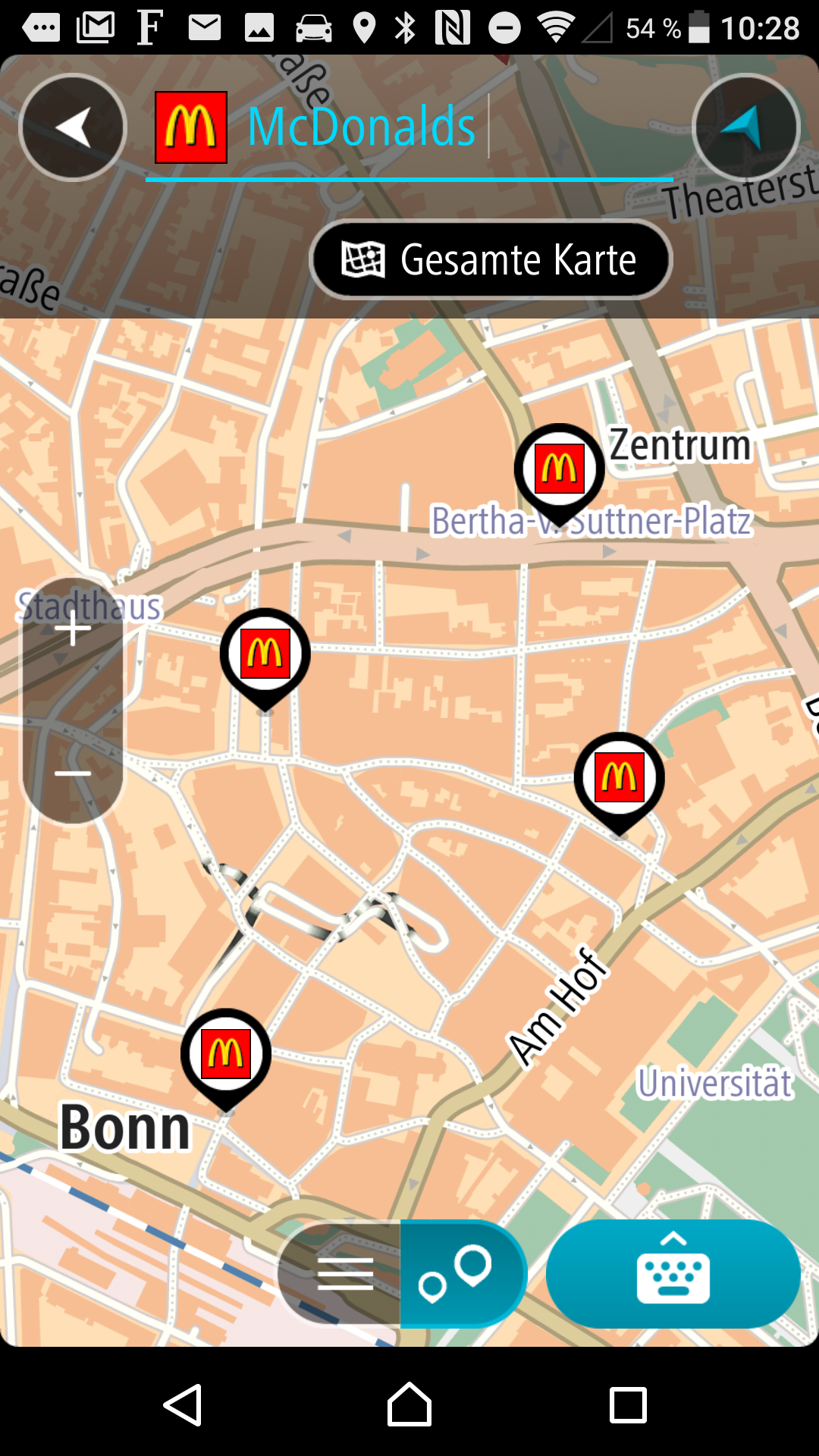Tap the Gesamte Karte button

[x=491, y=260]
